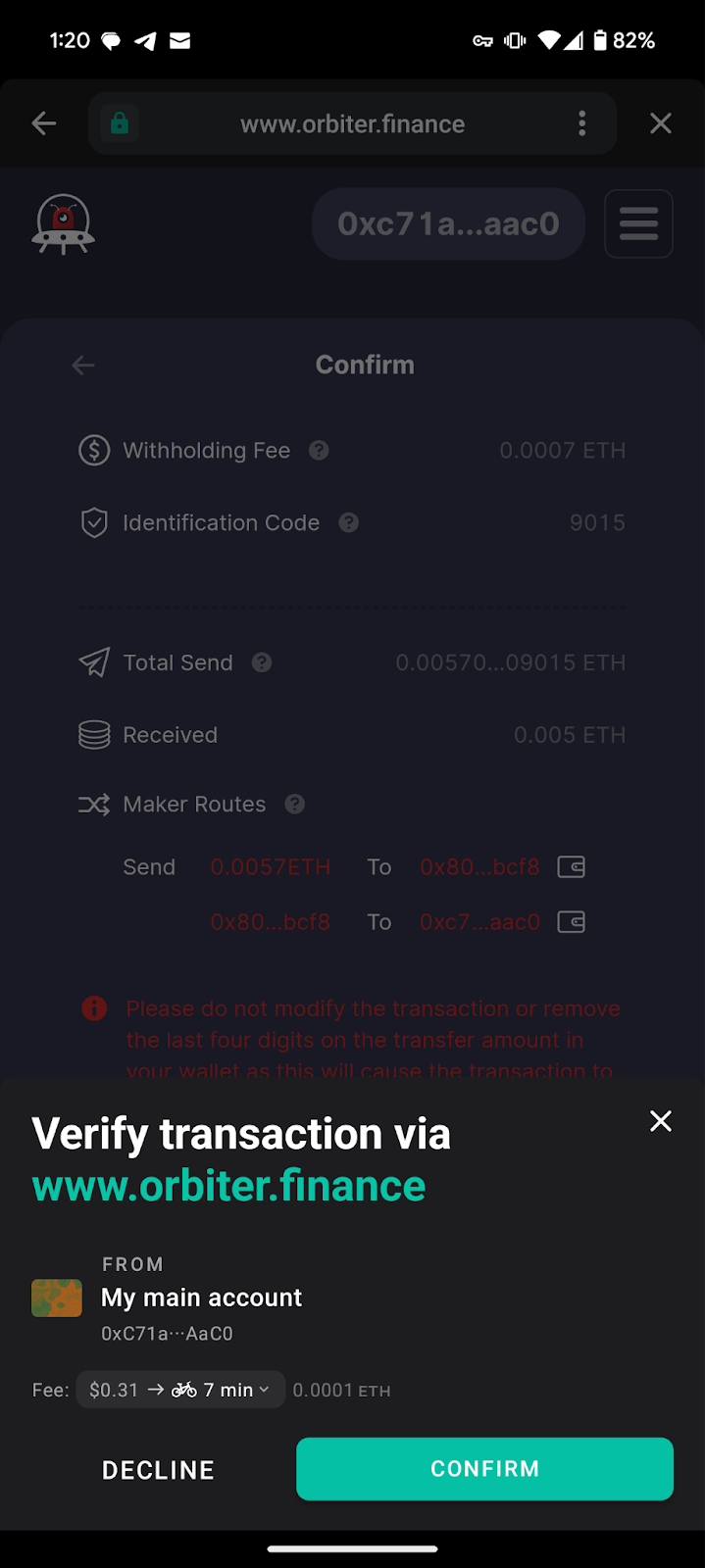Decline the transaction
The height and width of the screenshot is (1568, 705).
click(158, 1469)
